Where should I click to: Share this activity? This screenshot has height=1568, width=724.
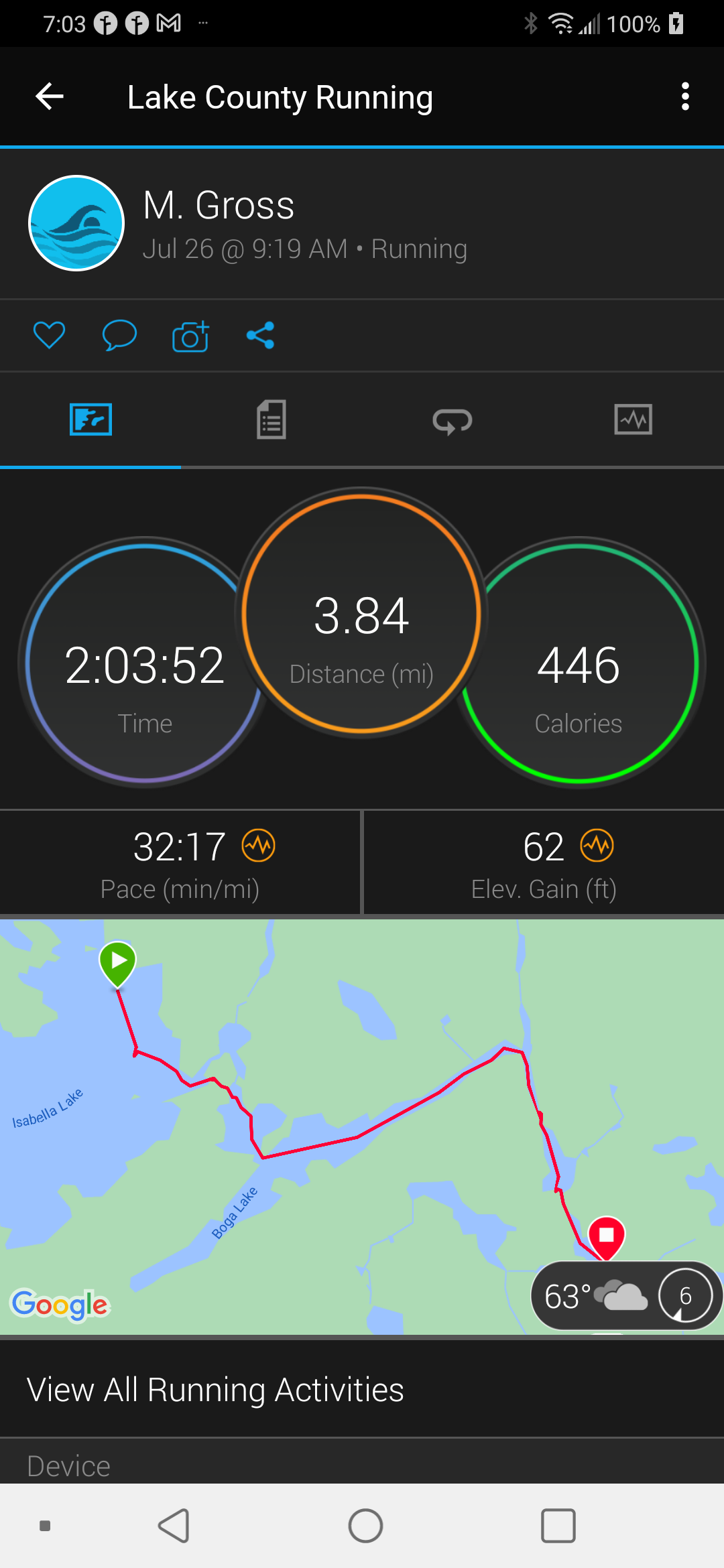tap(260, 335)
